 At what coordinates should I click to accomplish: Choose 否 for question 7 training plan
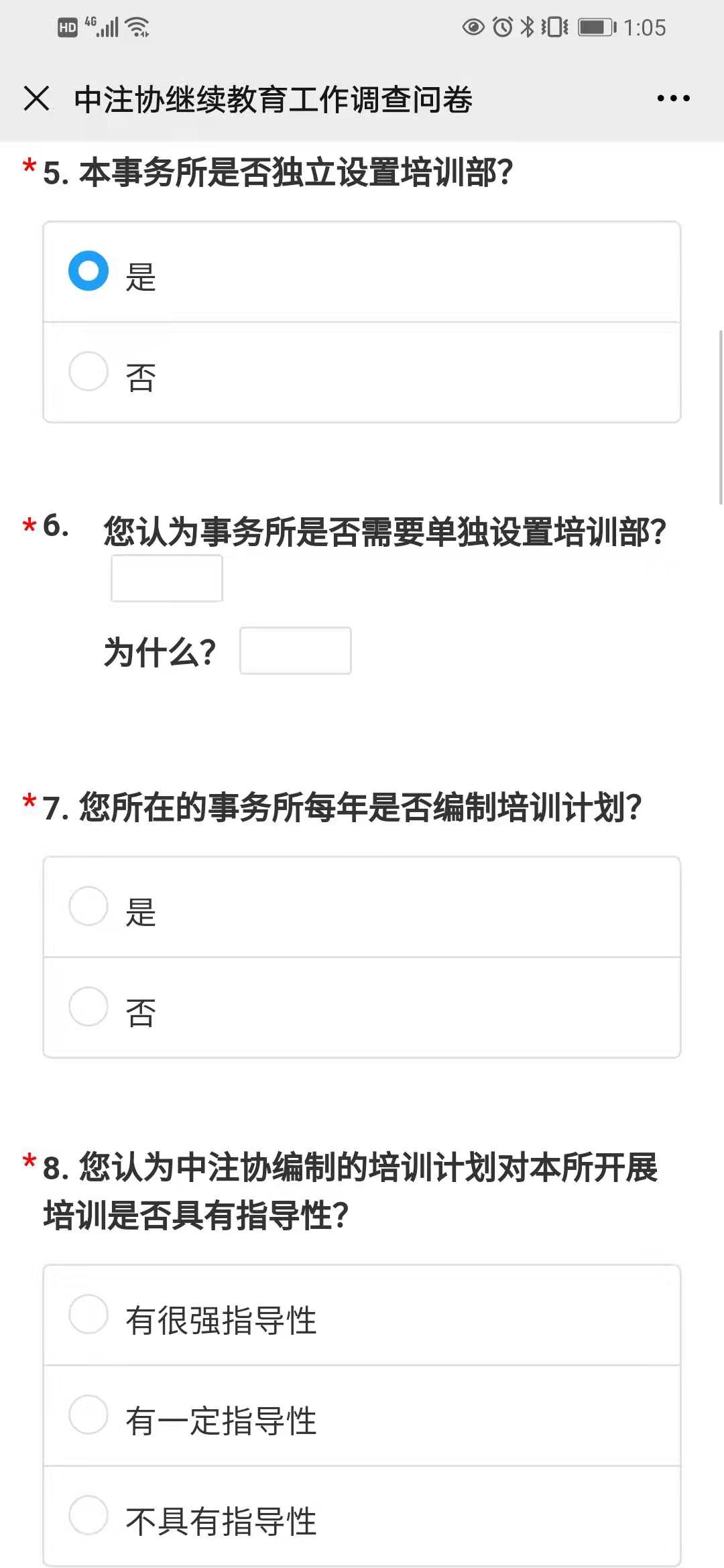tap(89, 1007)
